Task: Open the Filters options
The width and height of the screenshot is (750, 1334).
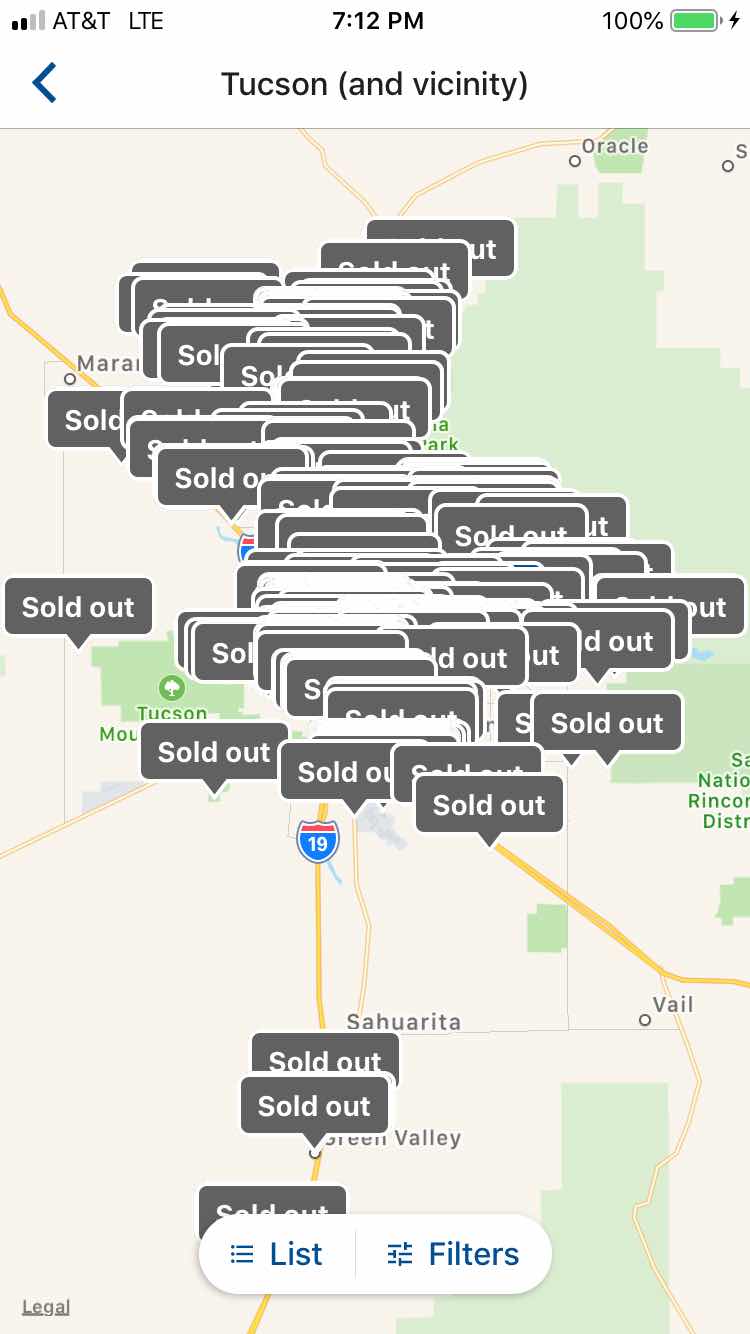Action: pos(453,1254)
